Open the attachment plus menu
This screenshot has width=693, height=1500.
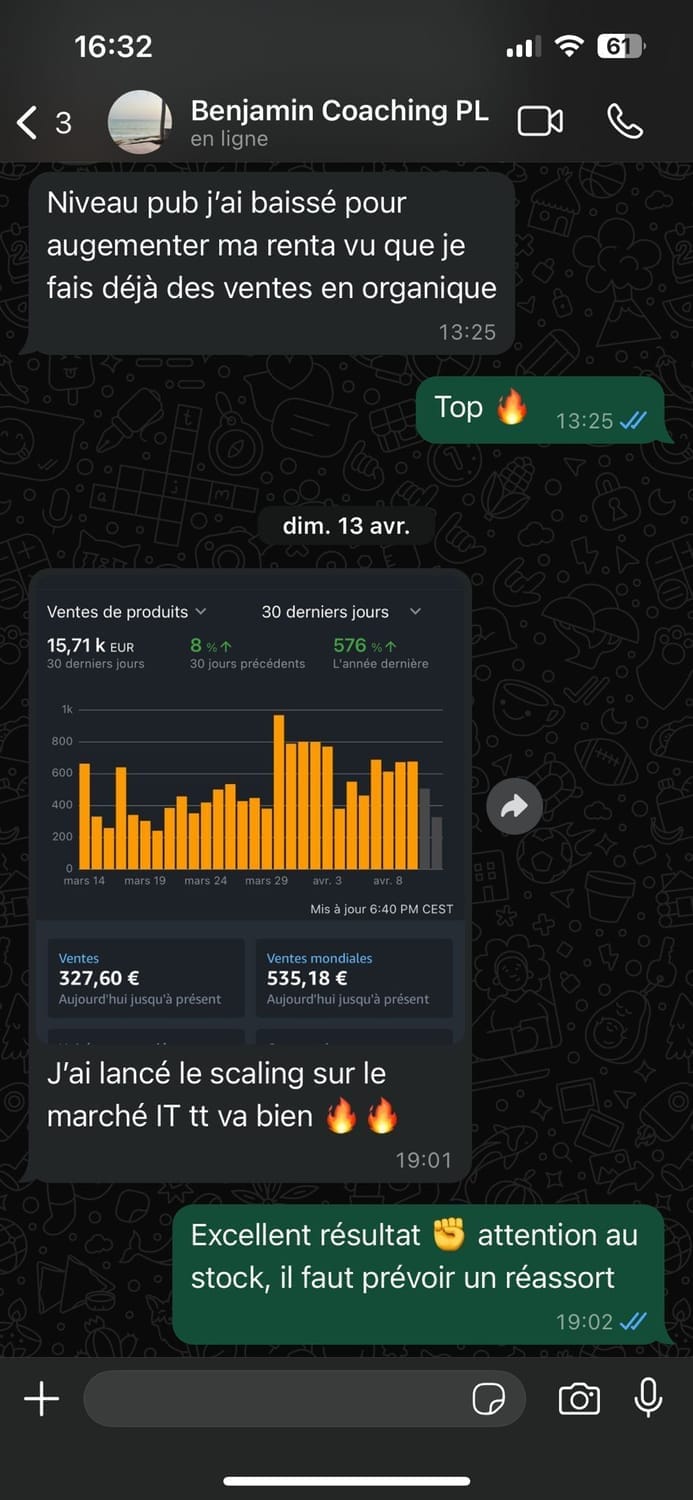[x=41, y=1399]
